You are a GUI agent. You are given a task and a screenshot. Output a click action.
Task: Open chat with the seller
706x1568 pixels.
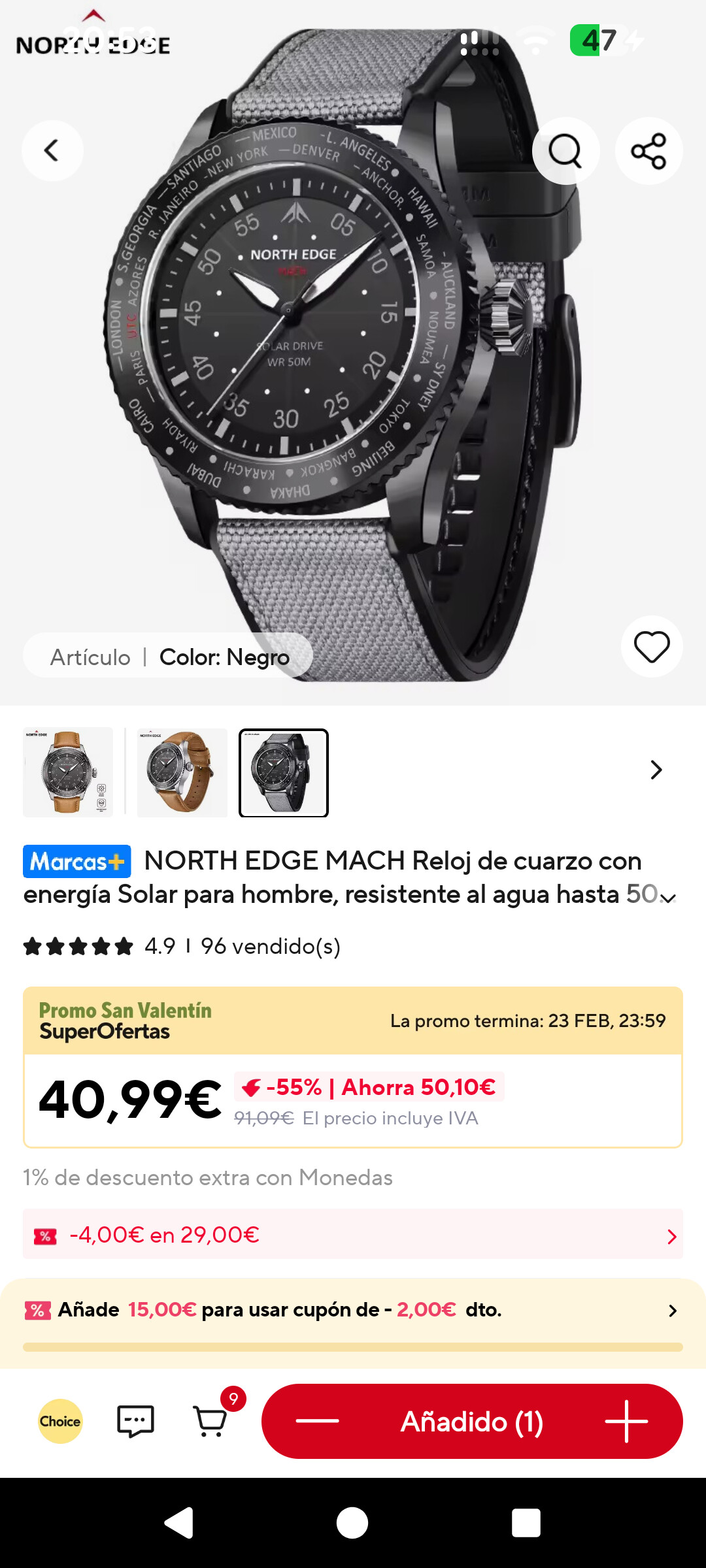pyautogui.click(x=135, y=1422)
